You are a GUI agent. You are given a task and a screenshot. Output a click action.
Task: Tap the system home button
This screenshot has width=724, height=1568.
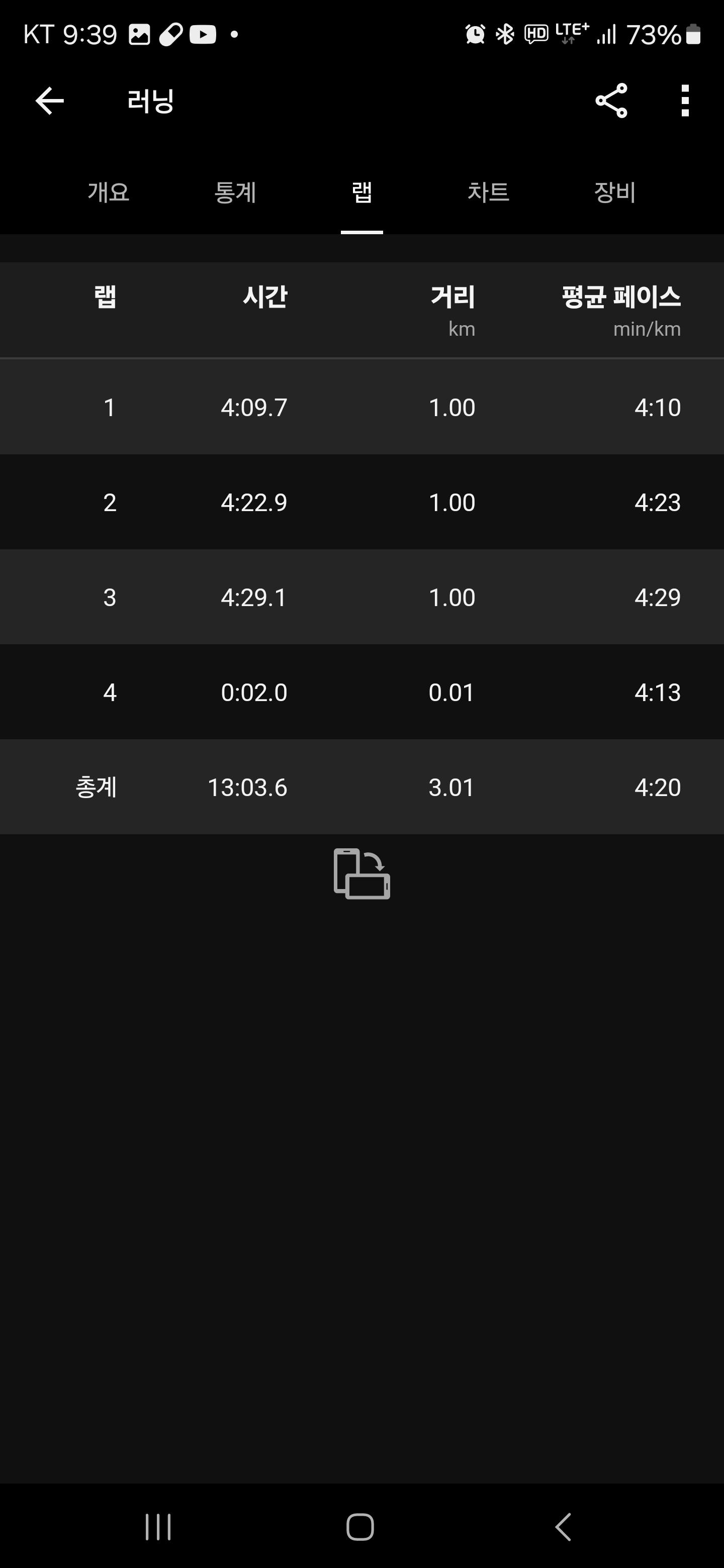[x=360, y=1527]
